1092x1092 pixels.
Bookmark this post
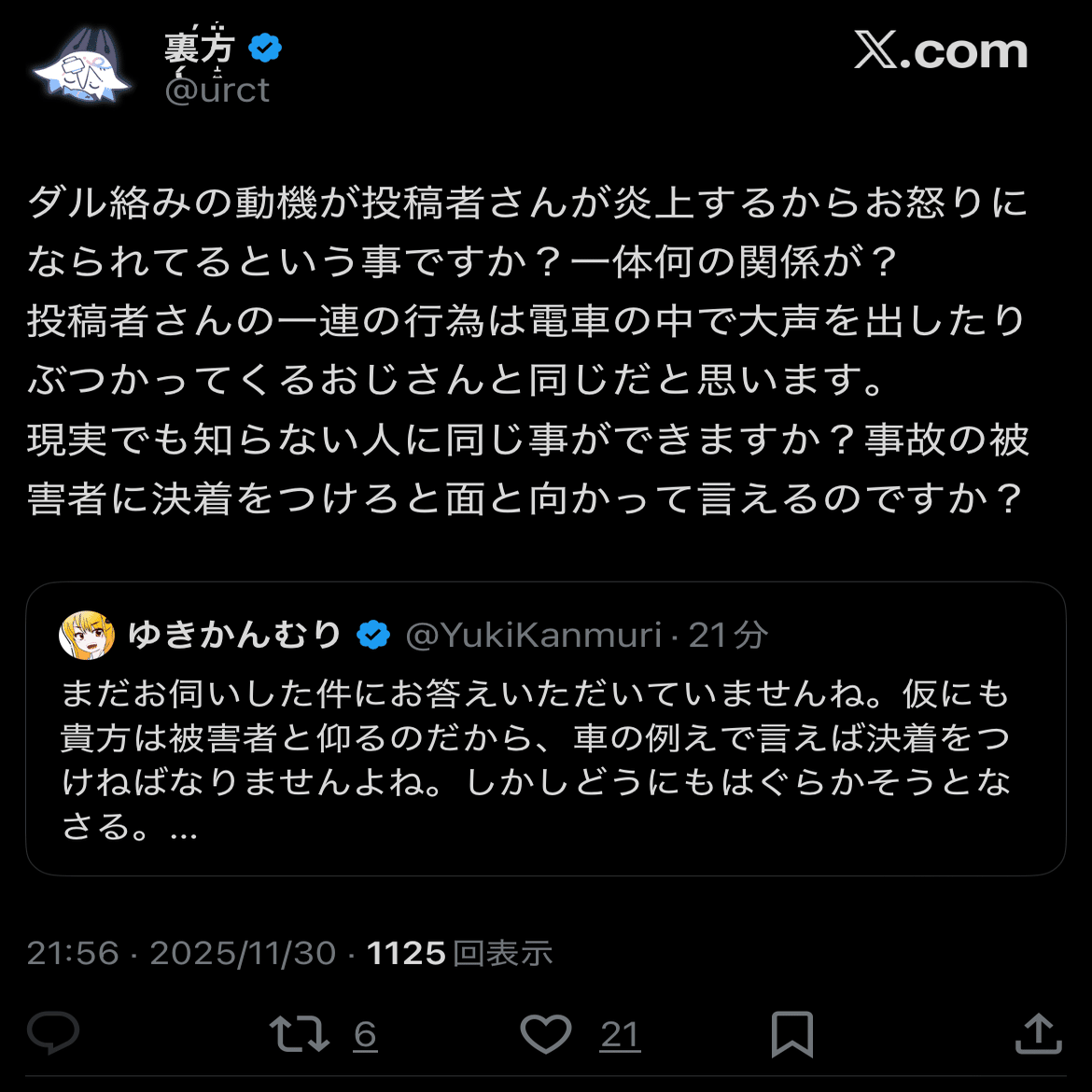[791, 1033]
